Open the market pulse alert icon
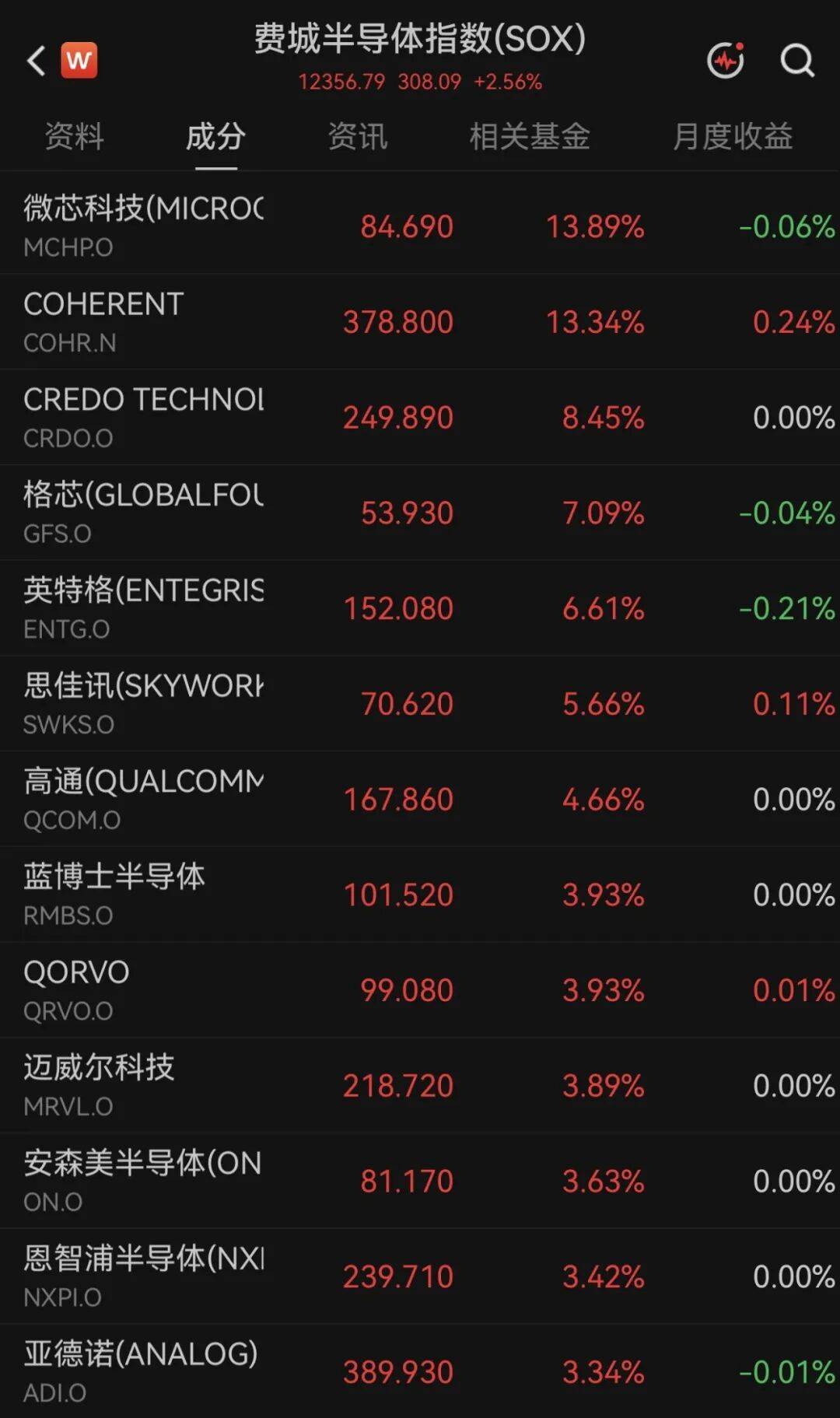 tap(726, 59)
